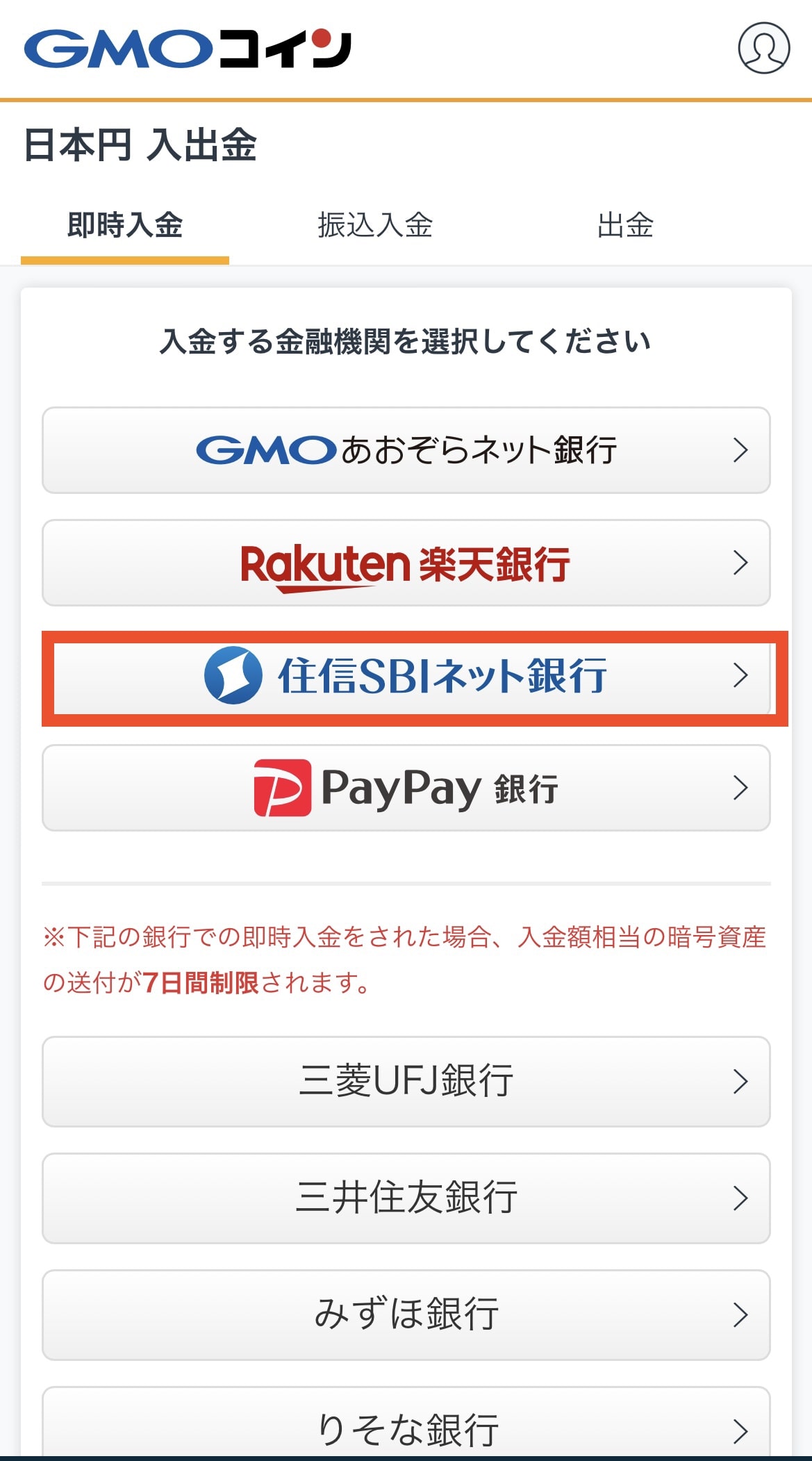Screen dimensions: 812x1461
Task: Open the 三井住友銀行 option
Action: (406, 1198)
